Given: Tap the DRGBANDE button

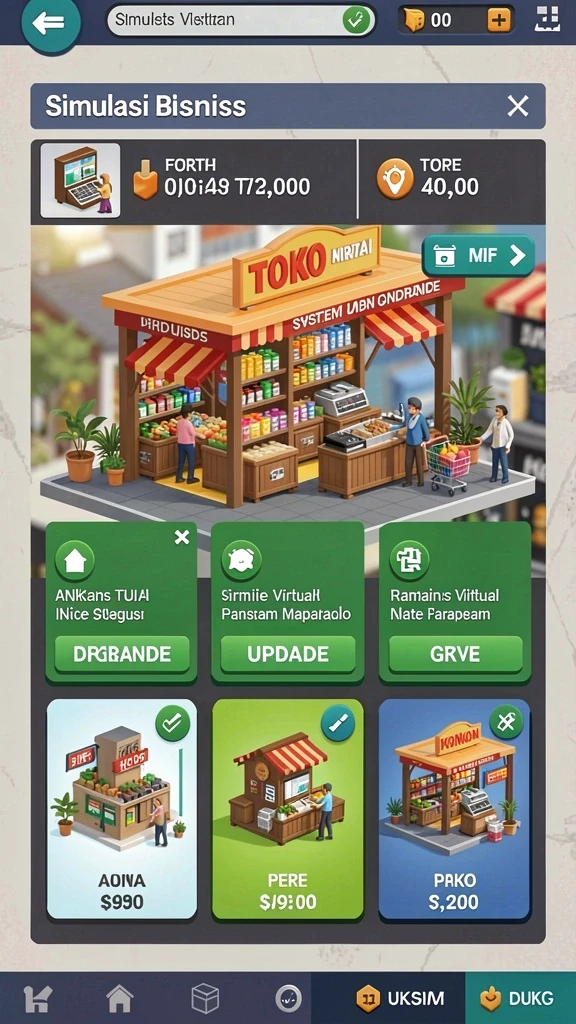Looking at the screenshot, I should pyautogui.click(x=121, y=654).
